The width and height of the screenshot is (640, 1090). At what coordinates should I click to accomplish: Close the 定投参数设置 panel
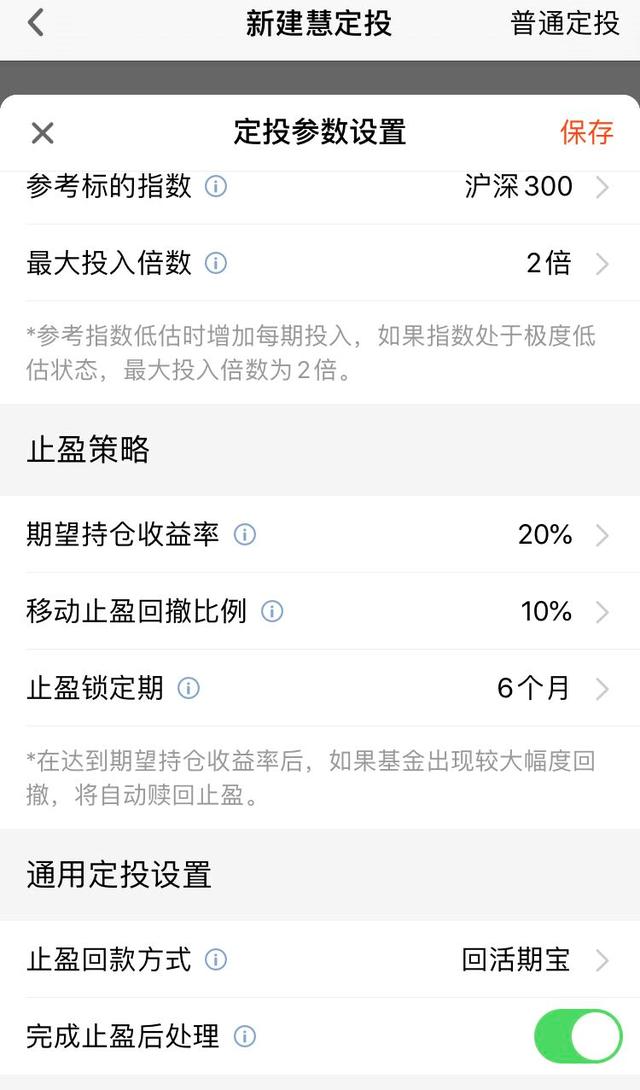coord(42,133)
